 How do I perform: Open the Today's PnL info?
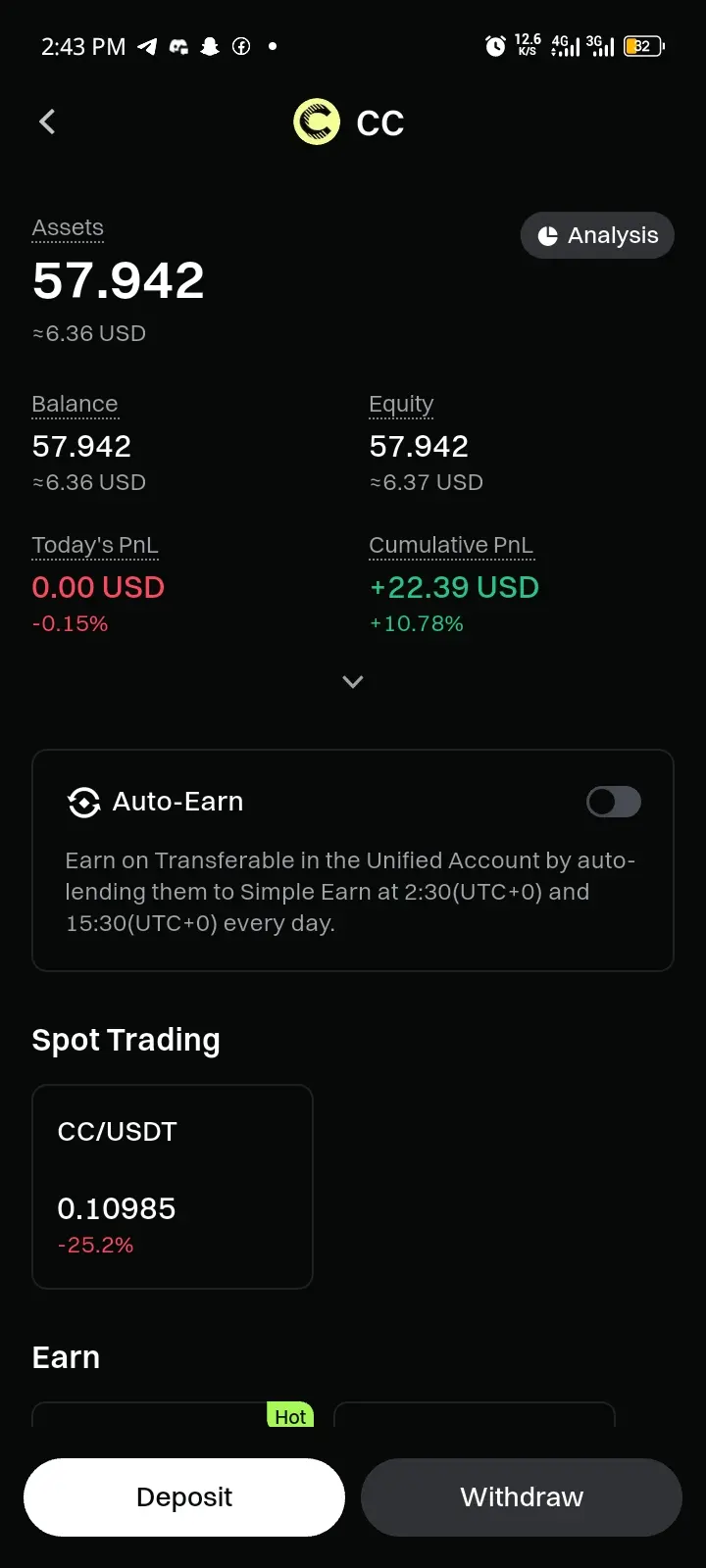click(95, 545)
